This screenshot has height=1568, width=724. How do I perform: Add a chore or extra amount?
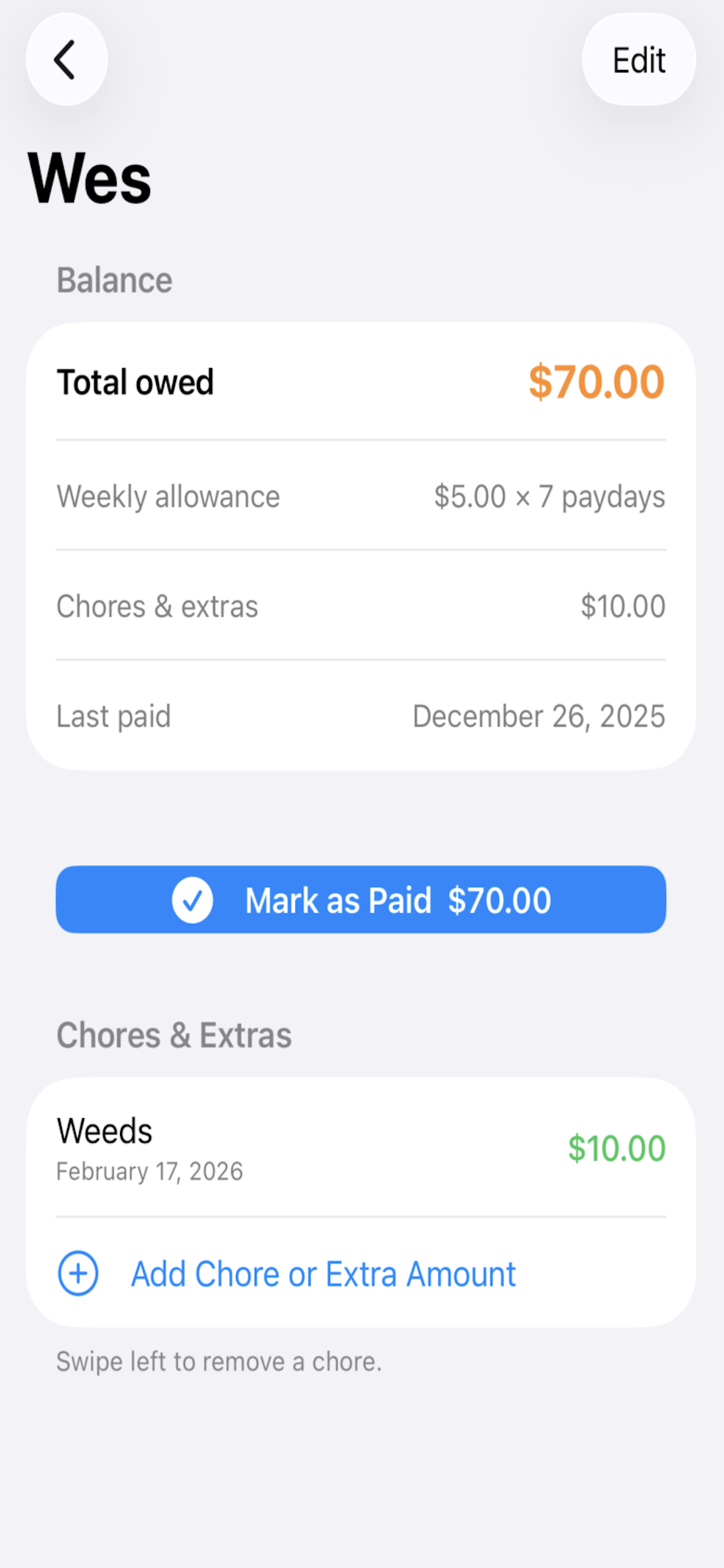tap(322, 1273)
